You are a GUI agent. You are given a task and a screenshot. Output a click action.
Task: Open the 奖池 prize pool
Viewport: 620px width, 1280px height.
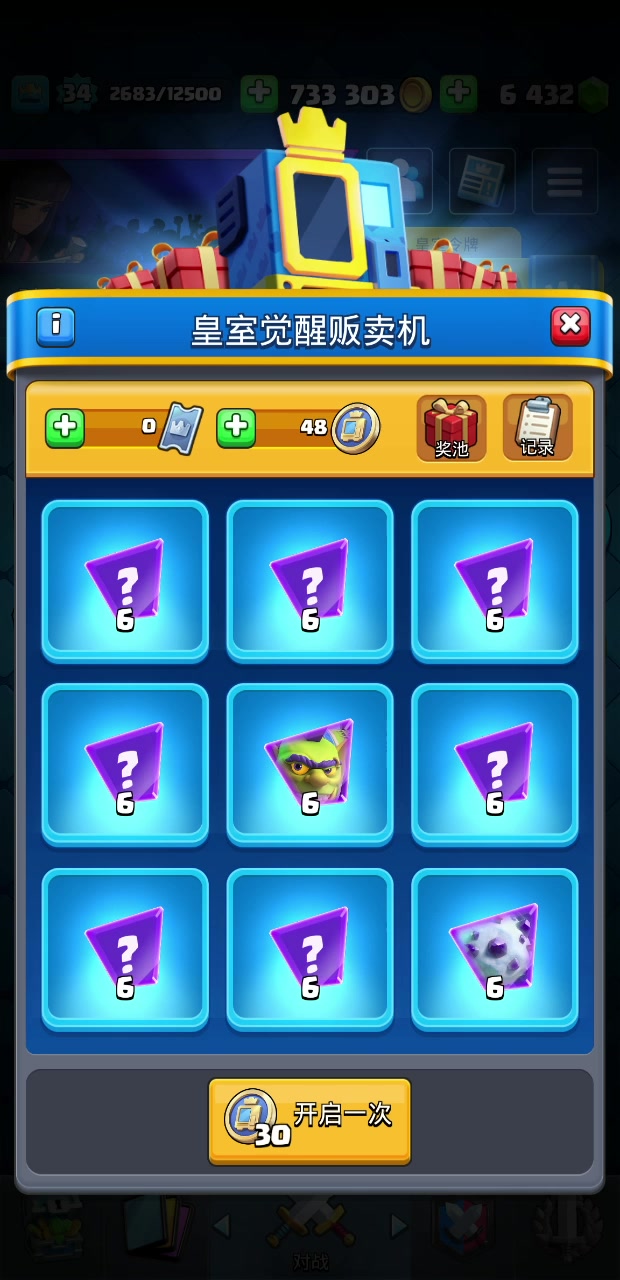tap(451, 429)
